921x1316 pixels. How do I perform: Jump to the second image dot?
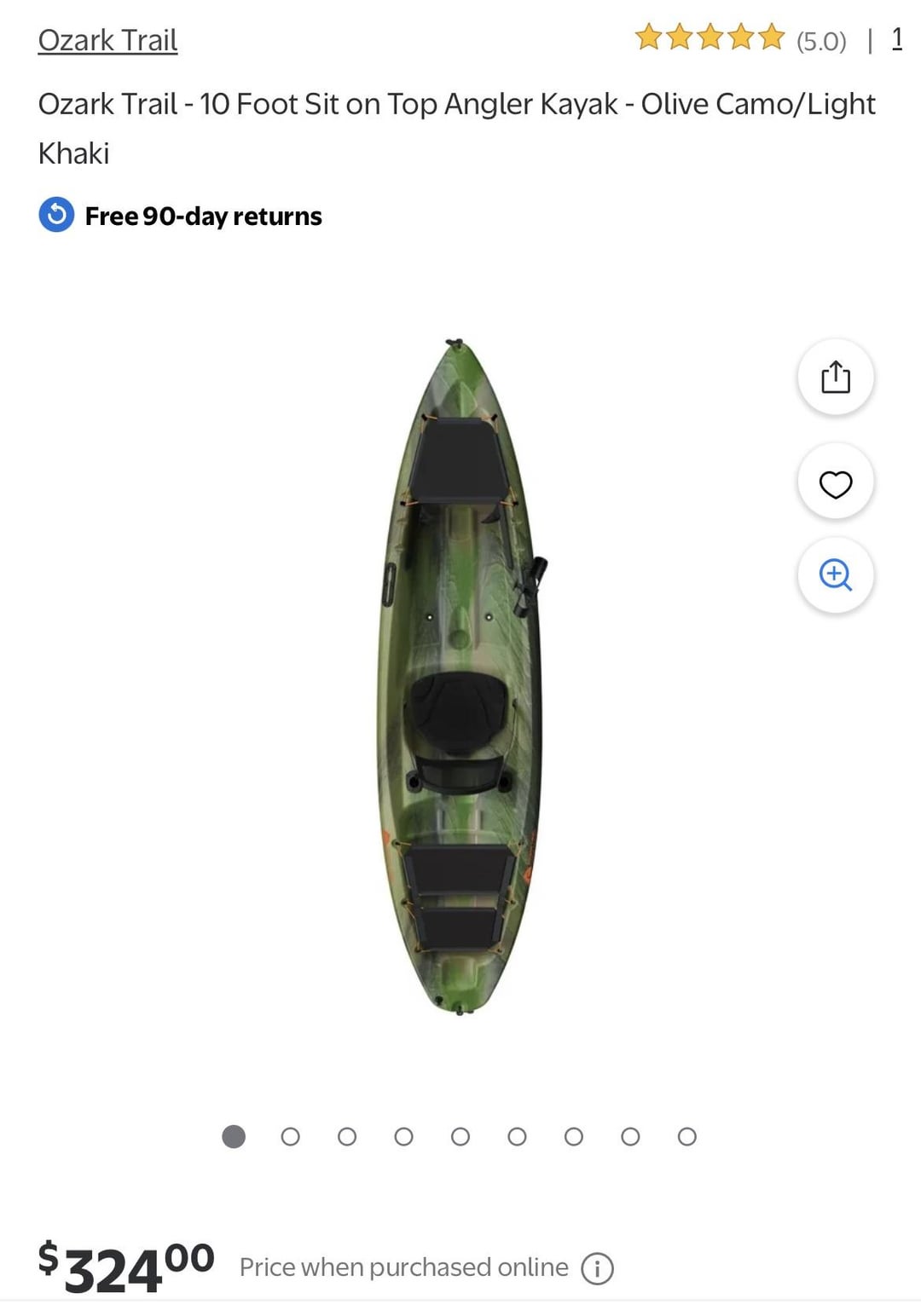290,1136
